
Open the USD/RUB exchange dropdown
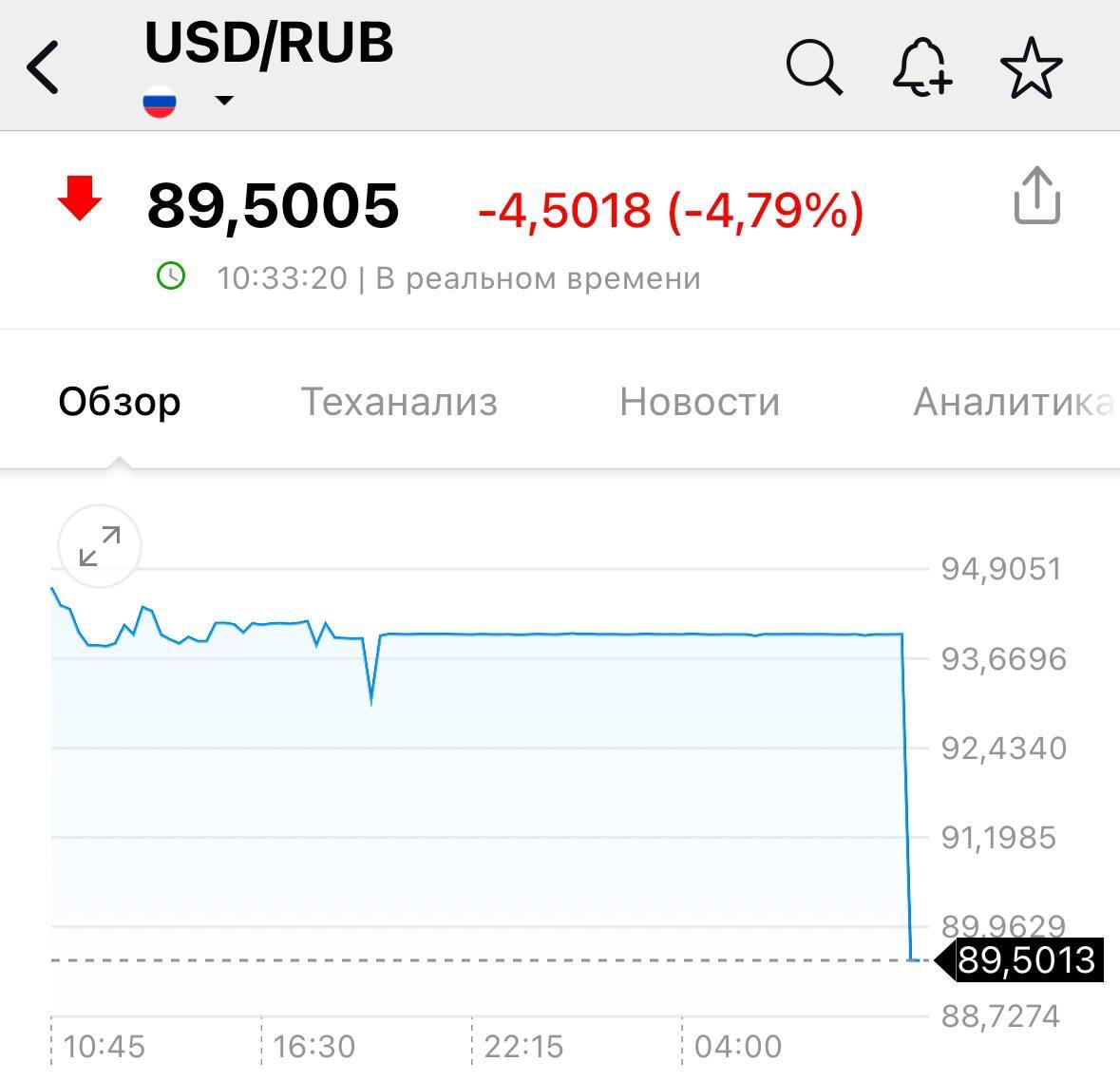click(224, 101)
